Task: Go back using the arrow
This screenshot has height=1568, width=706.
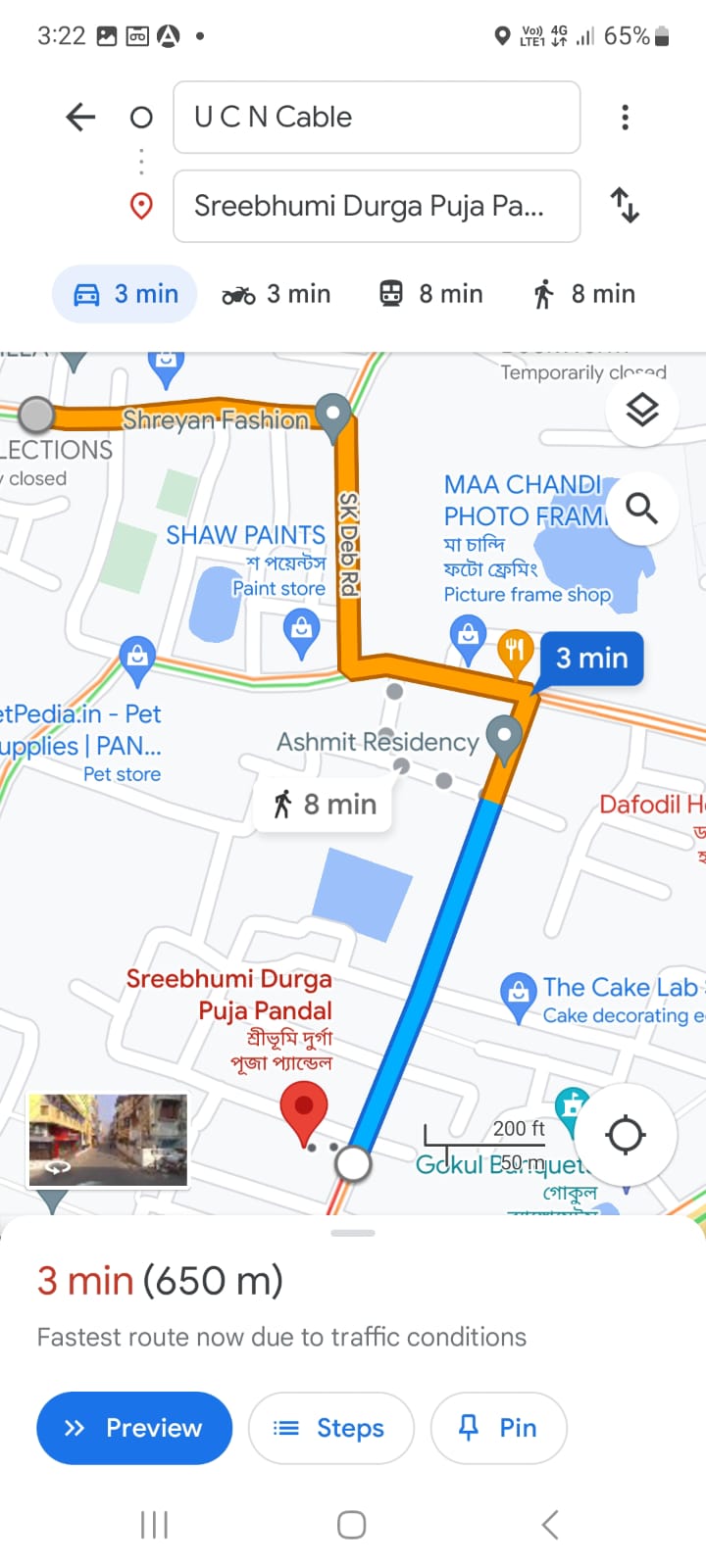Action: [x=80, y=118]
